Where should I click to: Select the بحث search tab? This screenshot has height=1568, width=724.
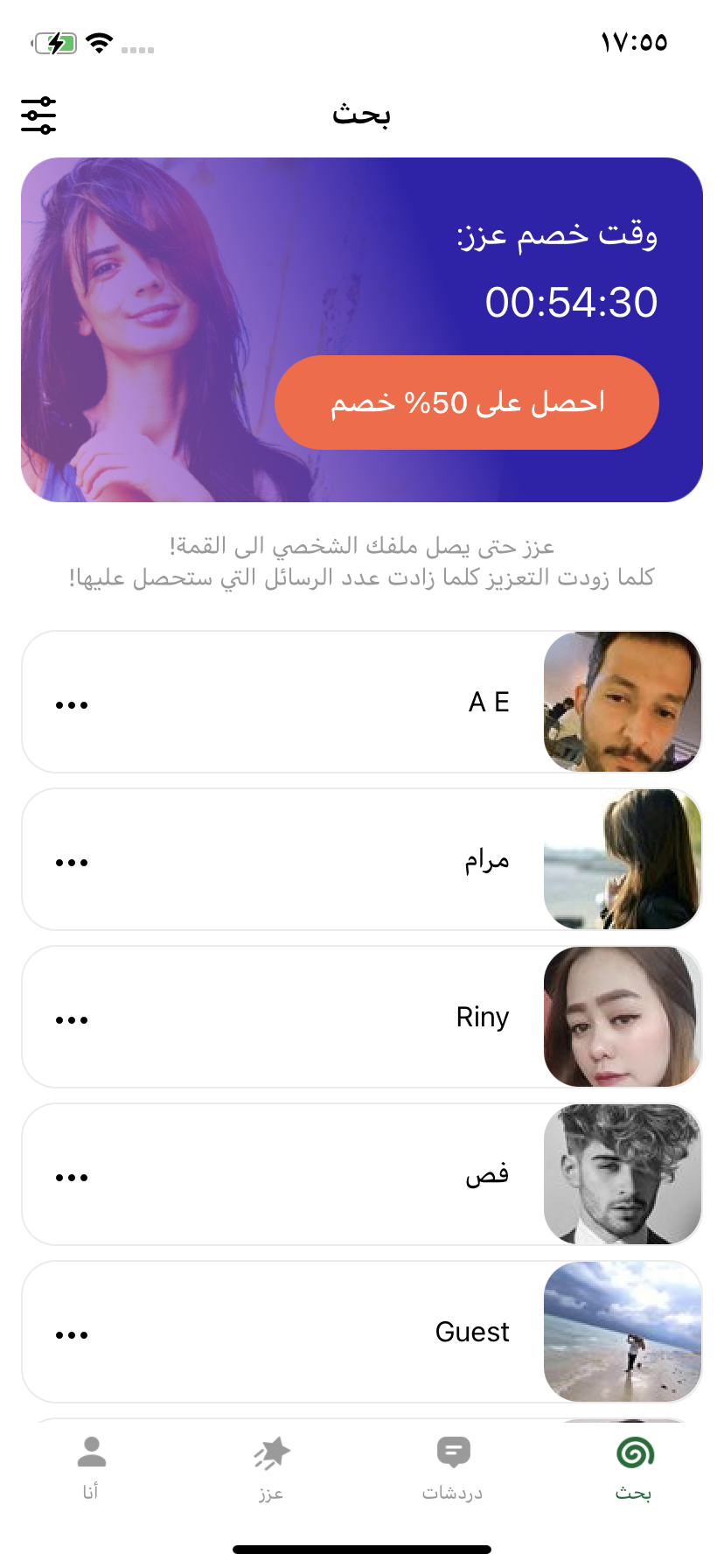tap(634, 1467)
